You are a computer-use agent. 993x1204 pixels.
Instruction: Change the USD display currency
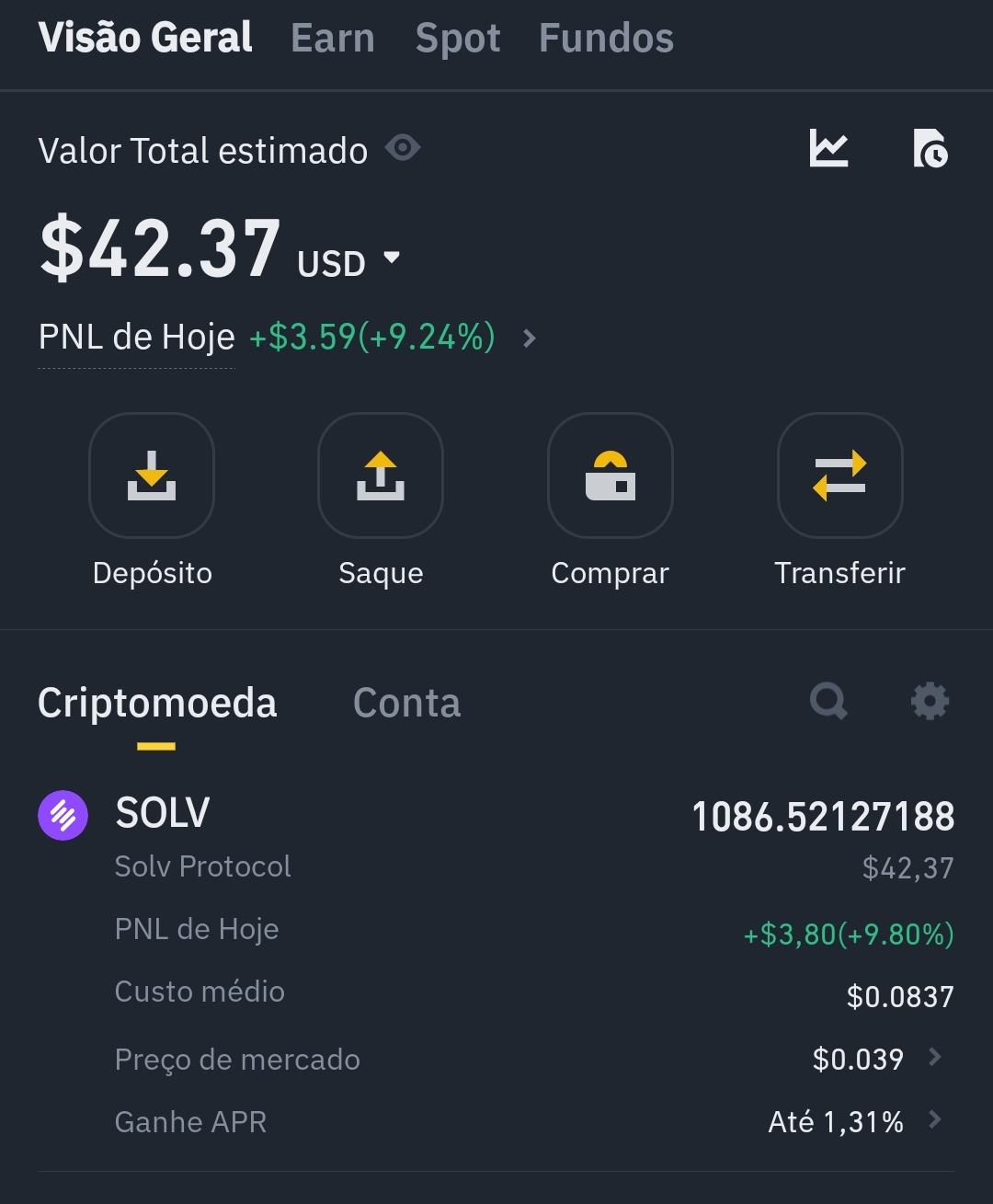point(392,258)
